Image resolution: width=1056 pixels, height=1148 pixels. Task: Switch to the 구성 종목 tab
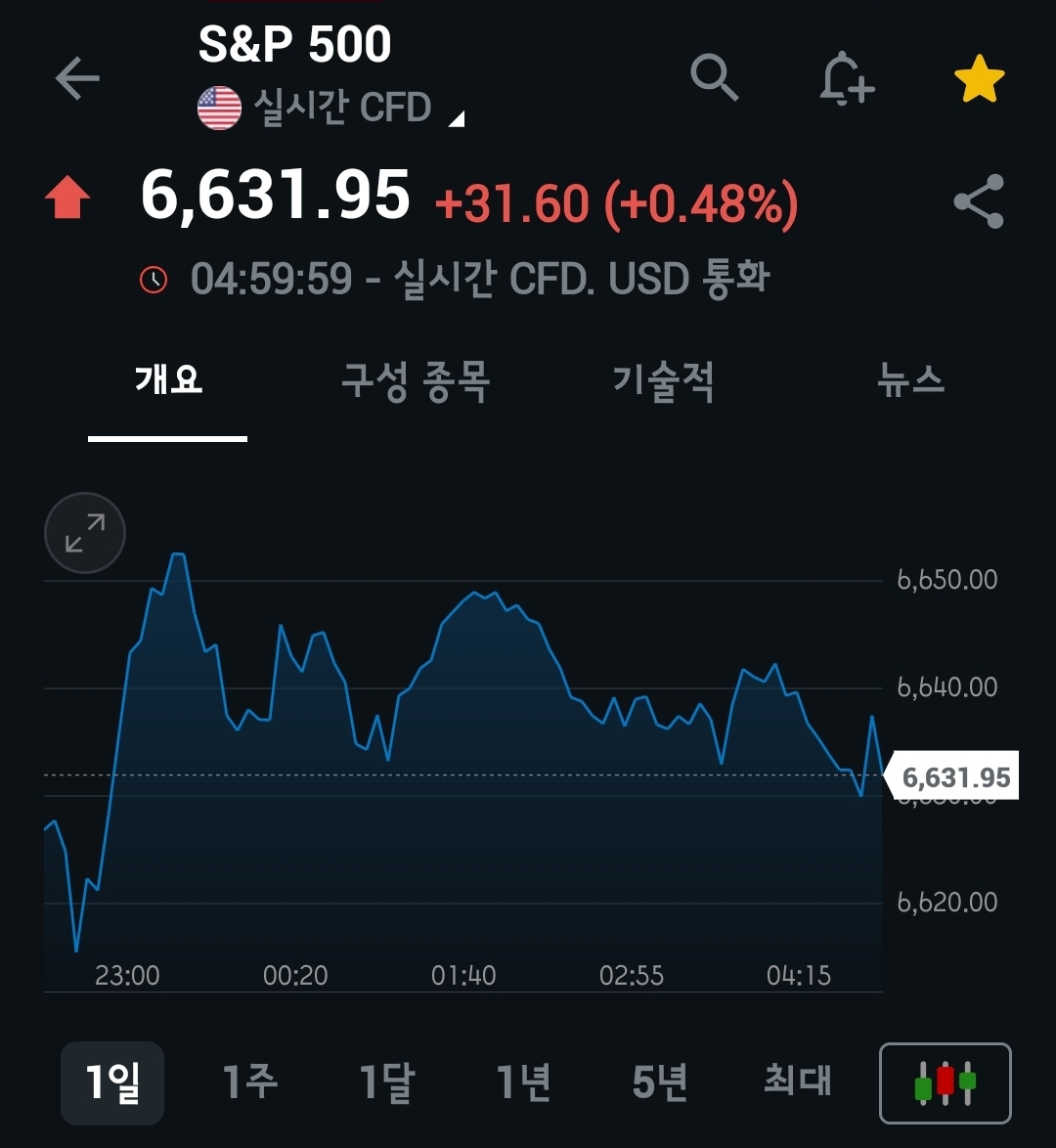[x=415, y=379]
